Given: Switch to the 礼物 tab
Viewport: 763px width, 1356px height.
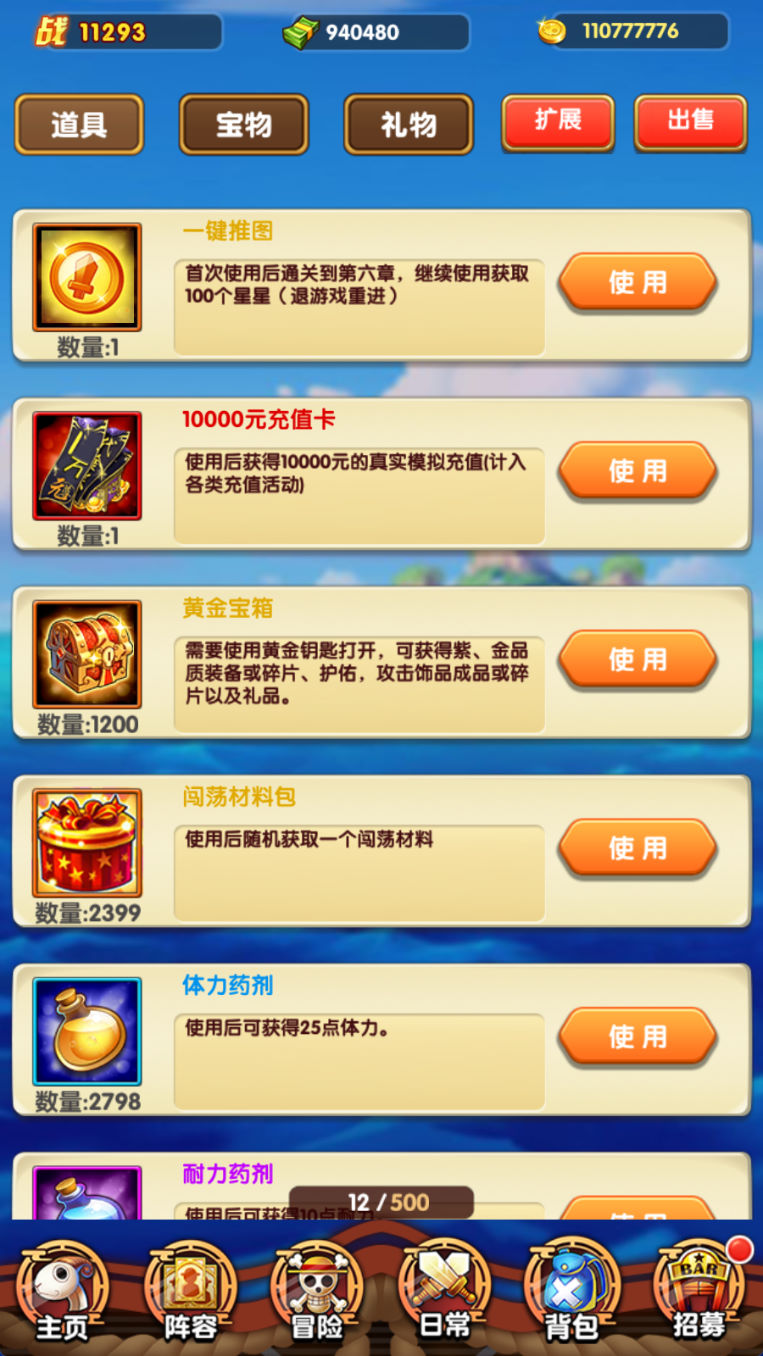Looking at the screenshot, I should coord(408,125).
